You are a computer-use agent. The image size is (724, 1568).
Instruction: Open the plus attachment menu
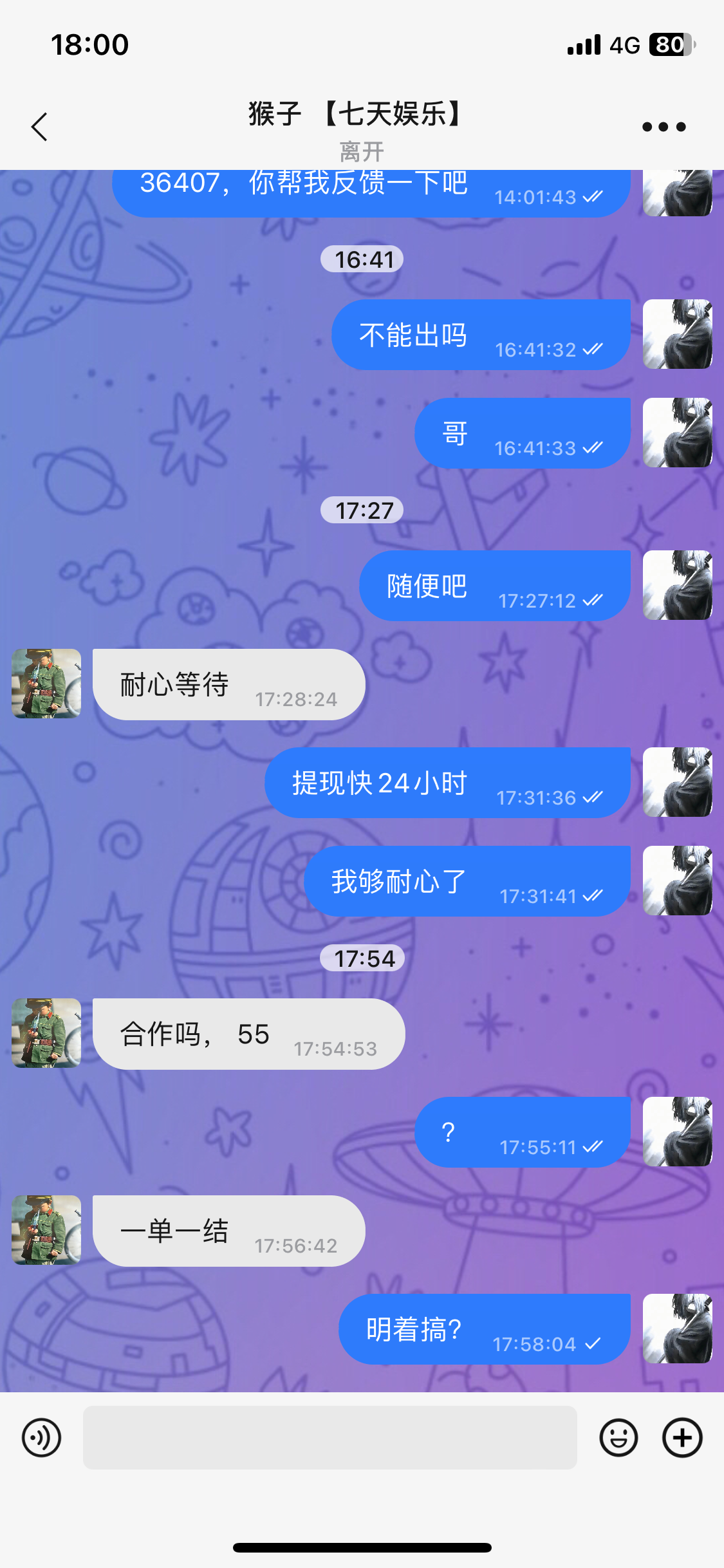[682, 1437]
